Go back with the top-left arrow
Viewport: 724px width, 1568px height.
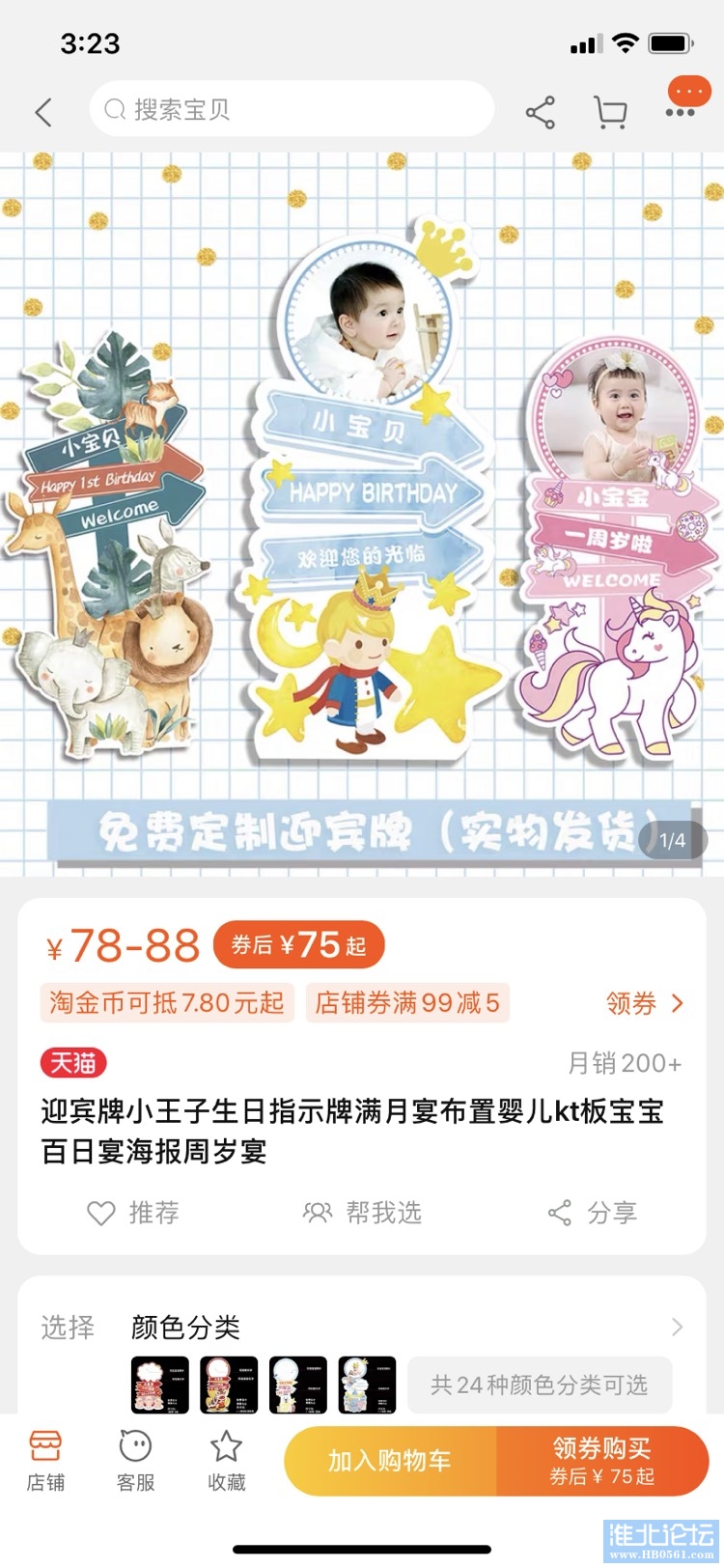(x=42, y=112)
